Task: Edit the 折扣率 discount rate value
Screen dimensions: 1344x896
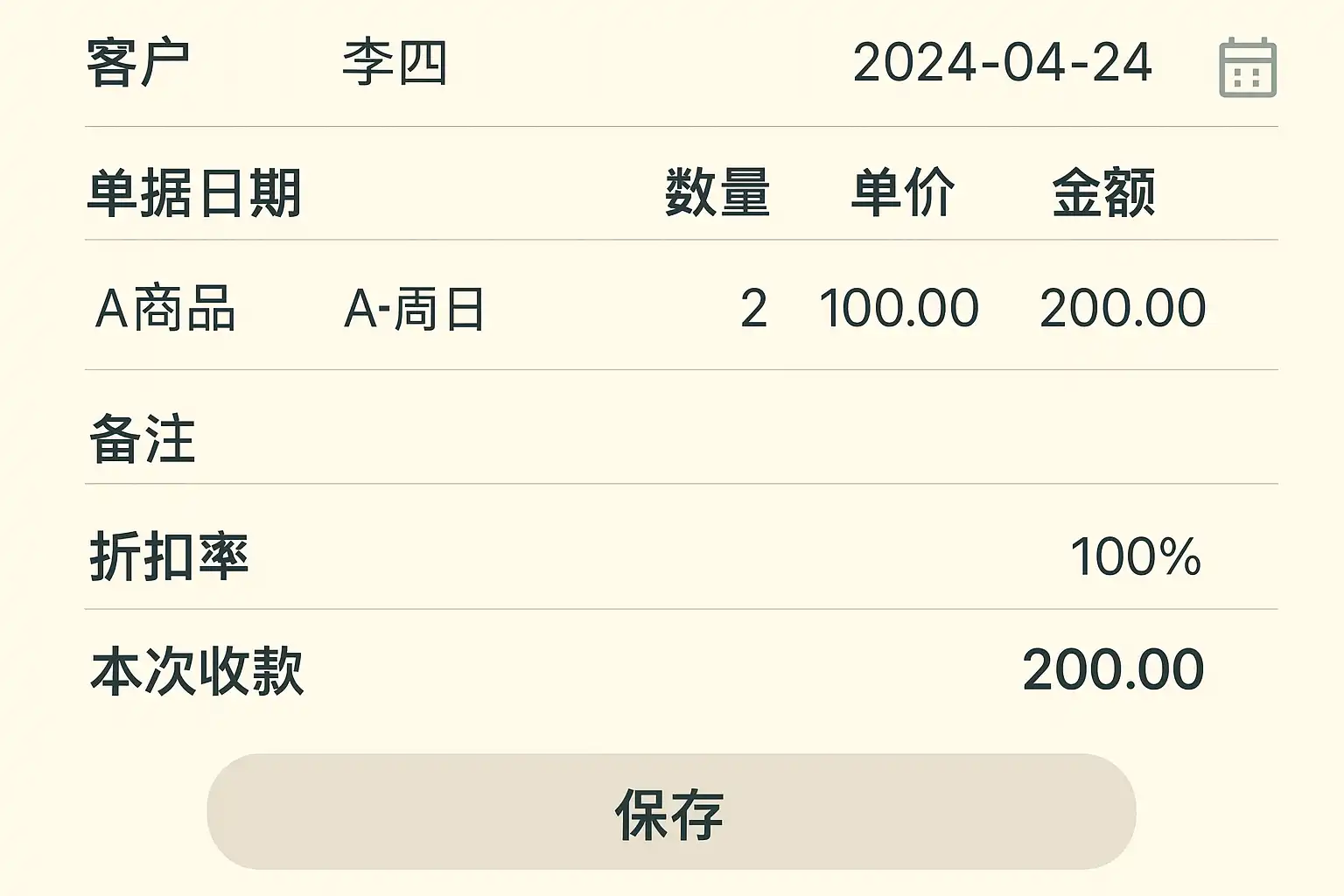Action: tap(1135, 557)
